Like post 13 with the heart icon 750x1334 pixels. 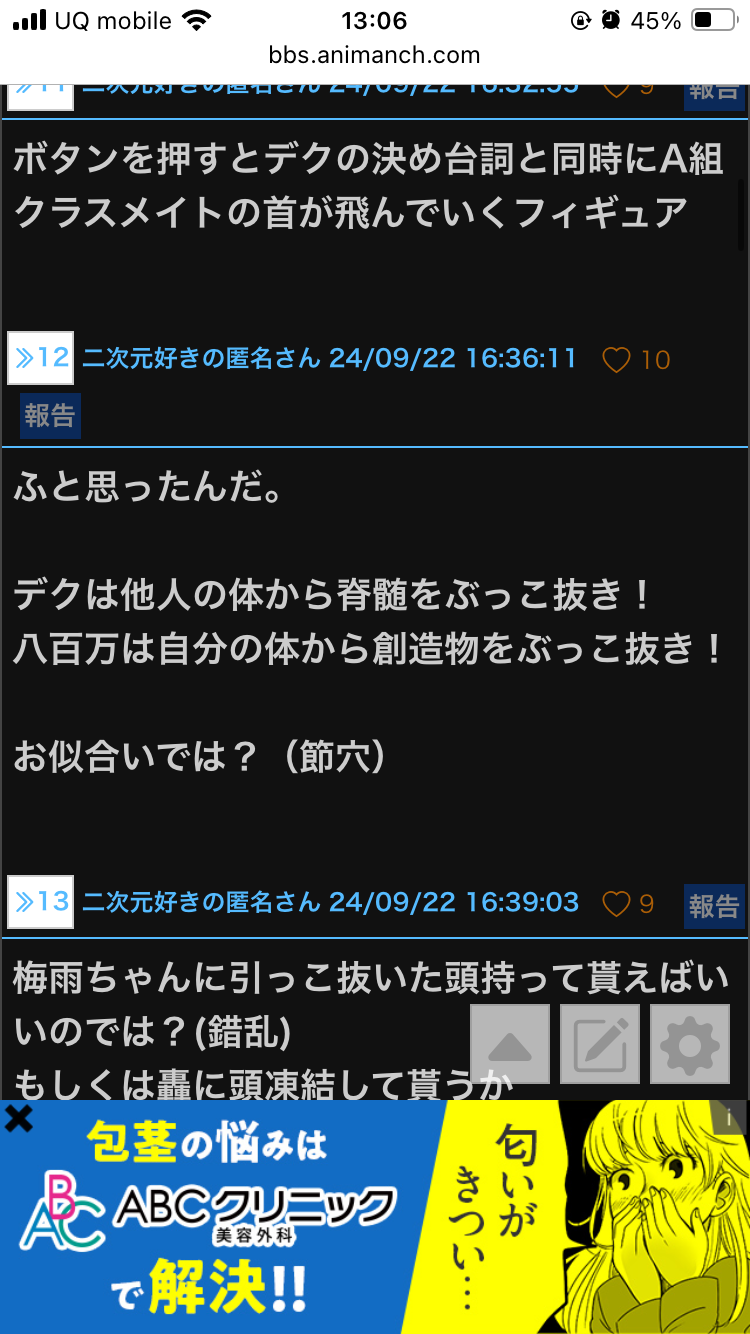pyautogui.click(x=617, y=904)
